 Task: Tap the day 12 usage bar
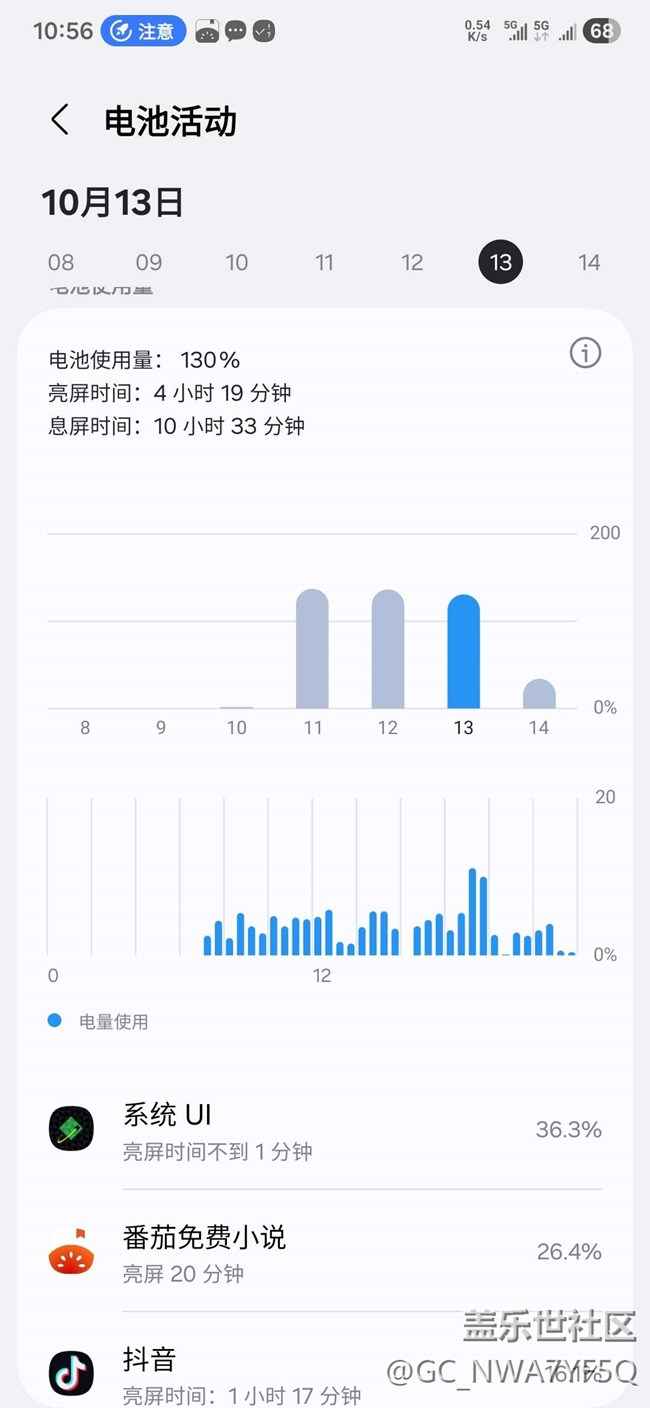[388, 649]
